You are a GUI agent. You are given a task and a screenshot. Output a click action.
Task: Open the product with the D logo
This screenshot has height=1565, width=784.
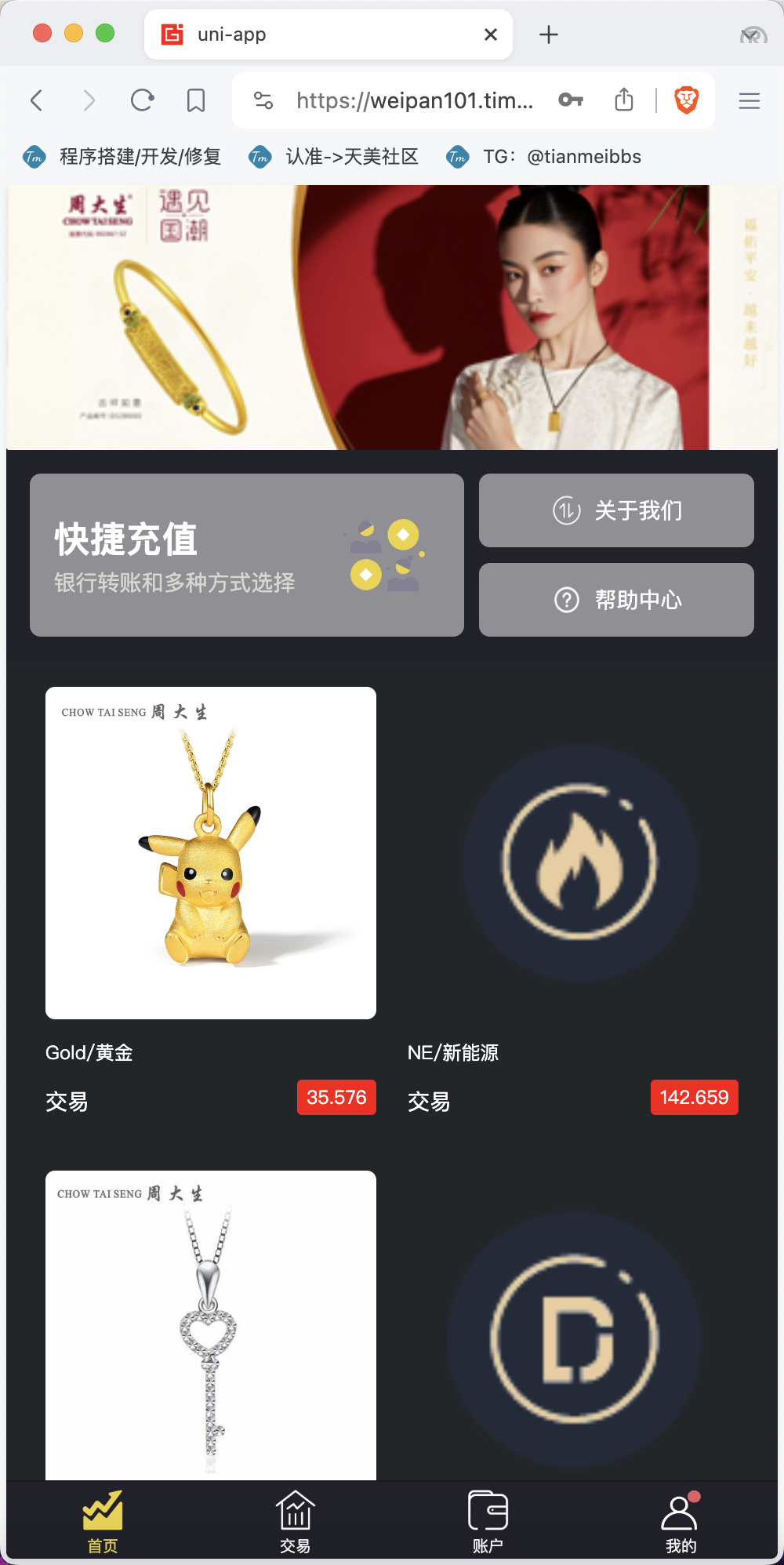(575, 1338)
